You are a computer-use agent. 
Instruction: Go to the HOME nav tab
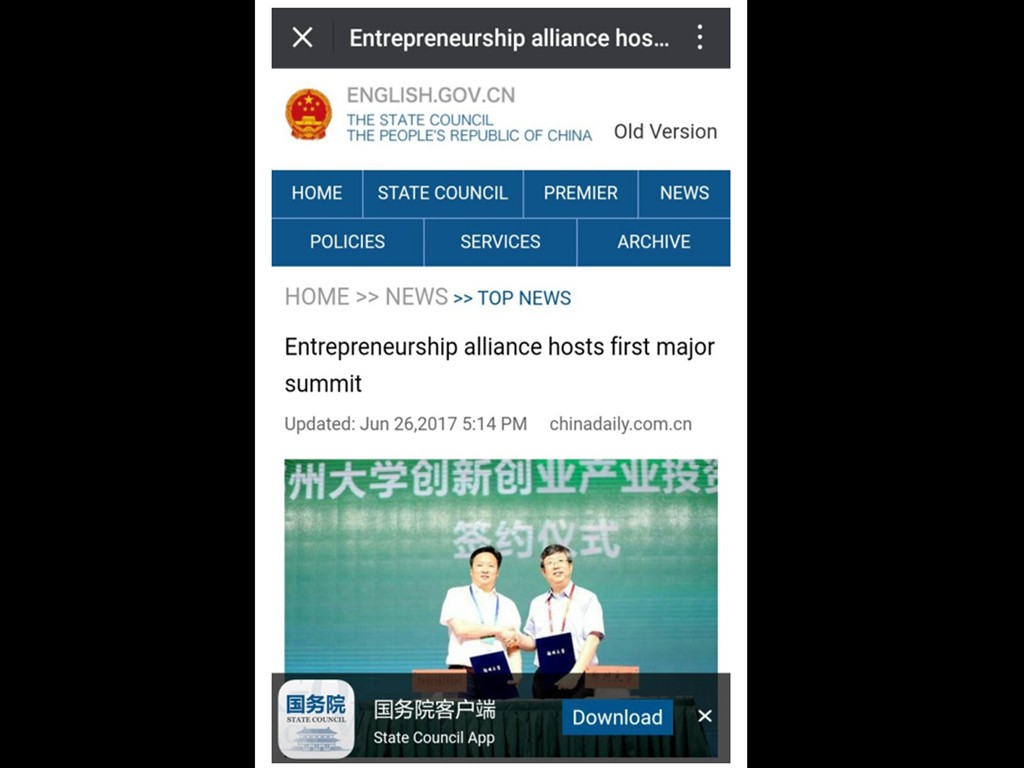[317, 193]
